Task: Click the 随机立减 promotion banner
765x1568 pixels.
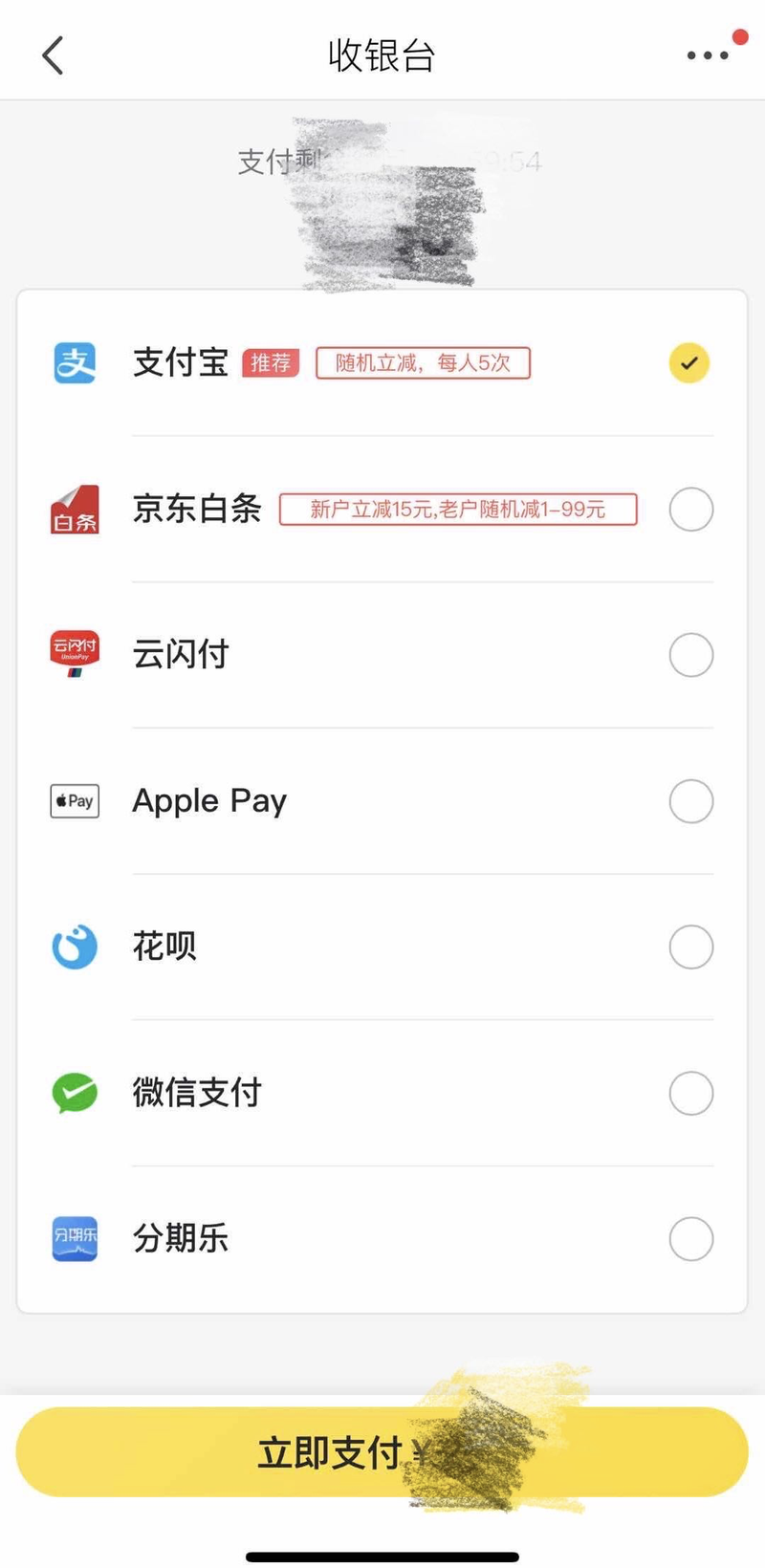Action: click(424, 363)
